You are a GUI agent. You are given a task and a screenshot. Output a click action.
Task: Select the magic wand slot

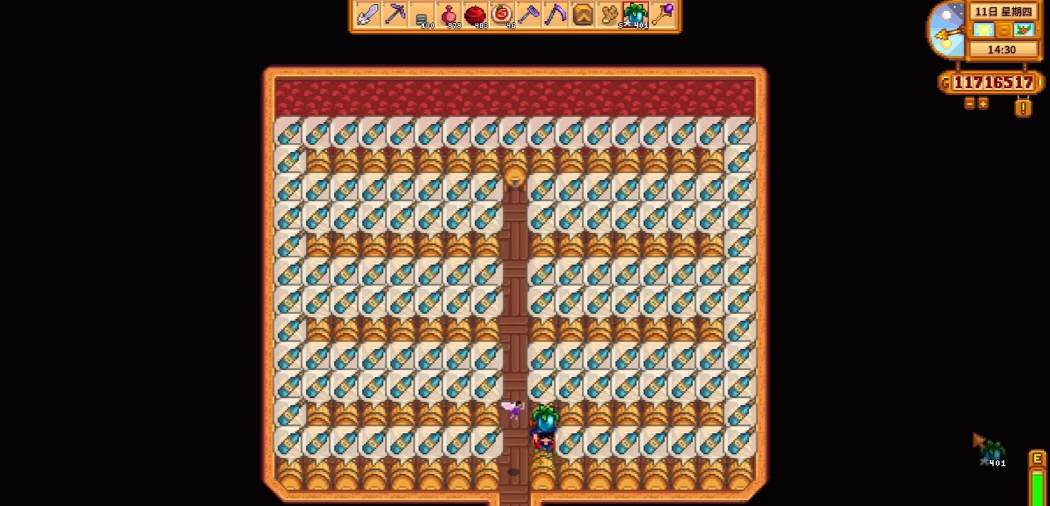pos(663,15)
